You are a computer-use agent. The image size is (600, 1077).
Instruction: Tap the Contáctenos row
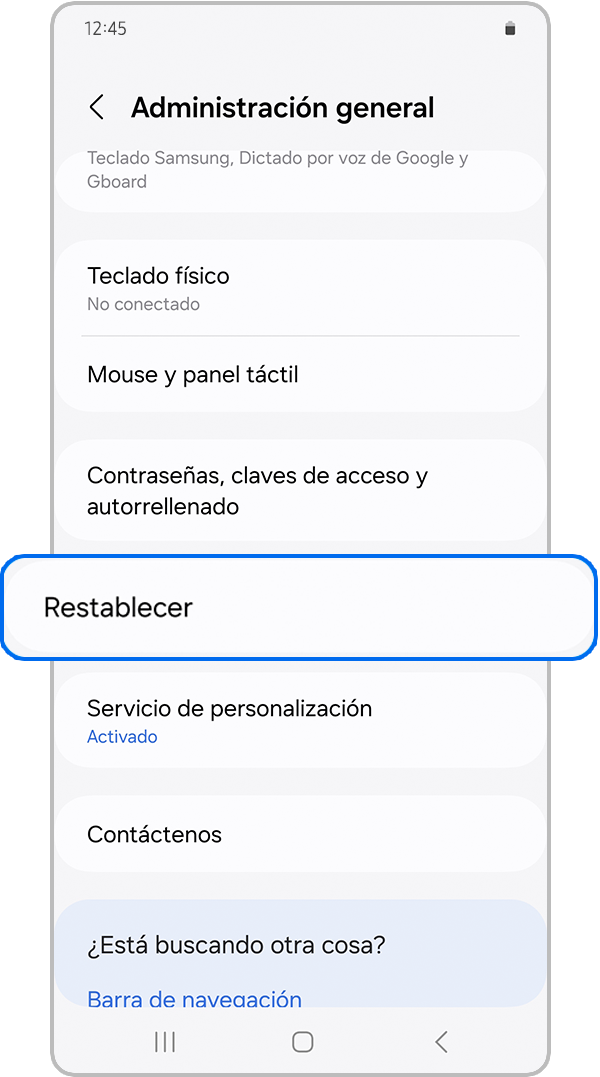[300, 834]
